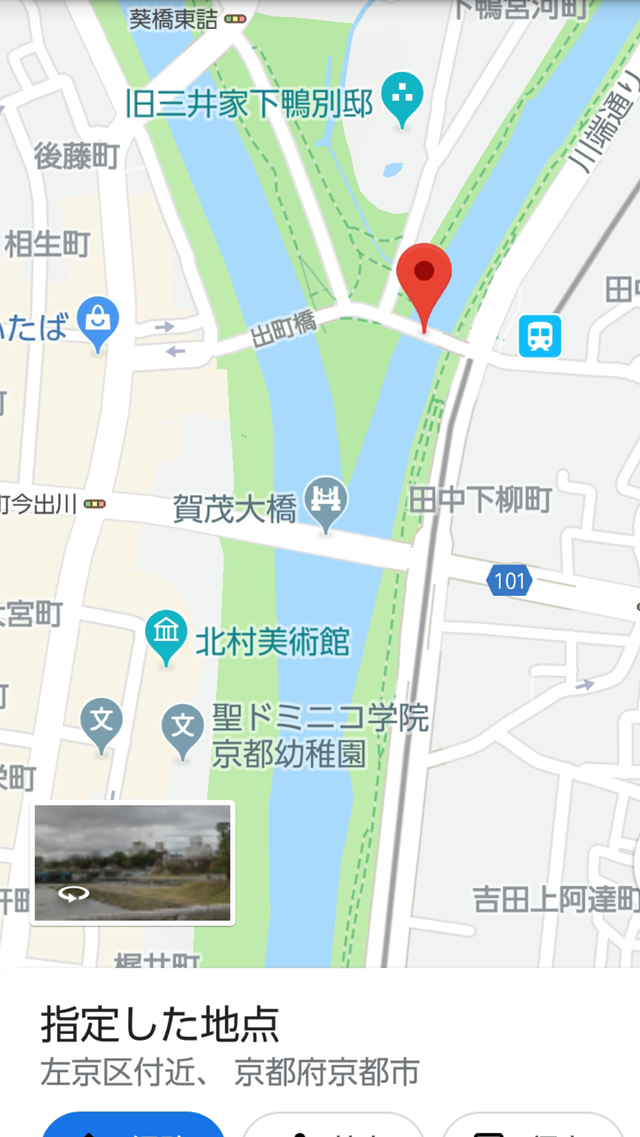Viewport: 640px width, 1137px height.
Task: Select the 旧三井家下鴨別邸 map marker
Action: click(x=403, y=97)
